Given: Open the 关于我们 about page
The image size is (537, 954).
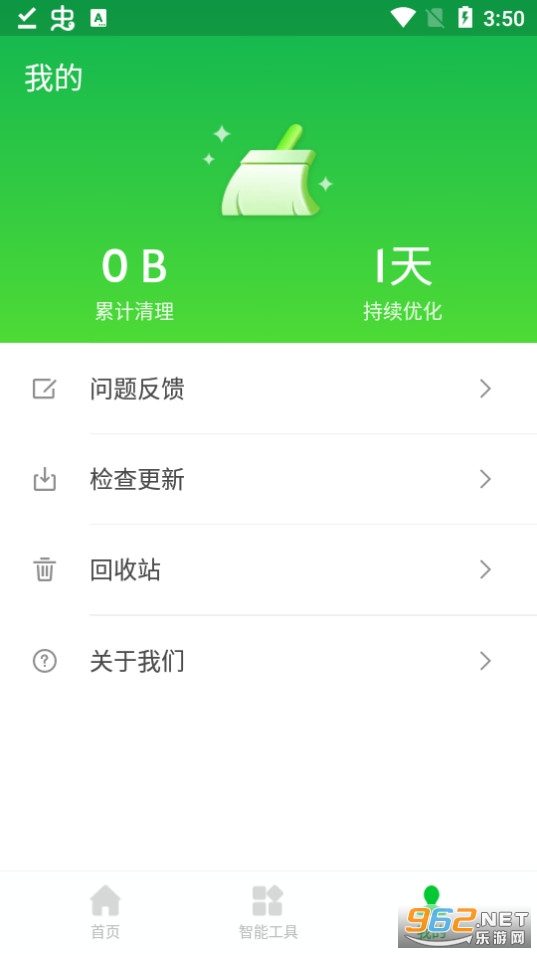Looking at the screenshot, I should click(268, 661).
